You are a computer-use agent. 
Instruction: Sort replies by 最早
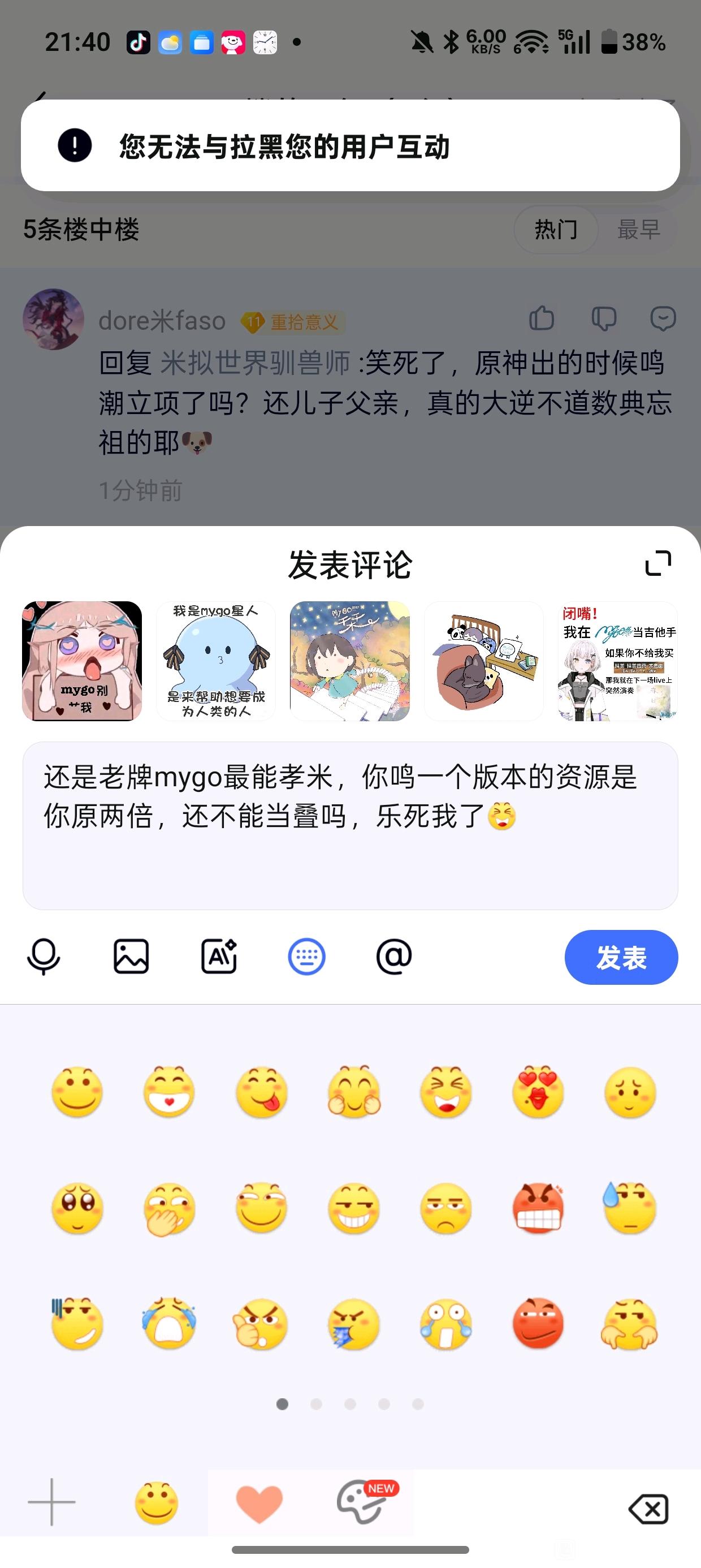pyautogui.click(x=638, y=230)
